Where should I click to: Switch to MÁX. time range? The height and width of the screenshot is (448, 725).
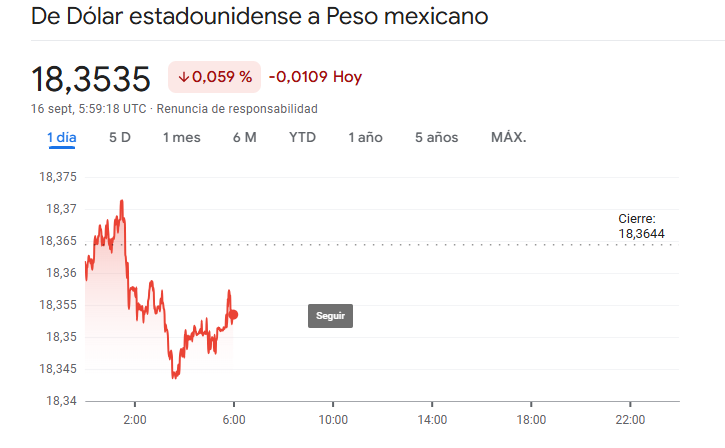click(x=508, y=137)
